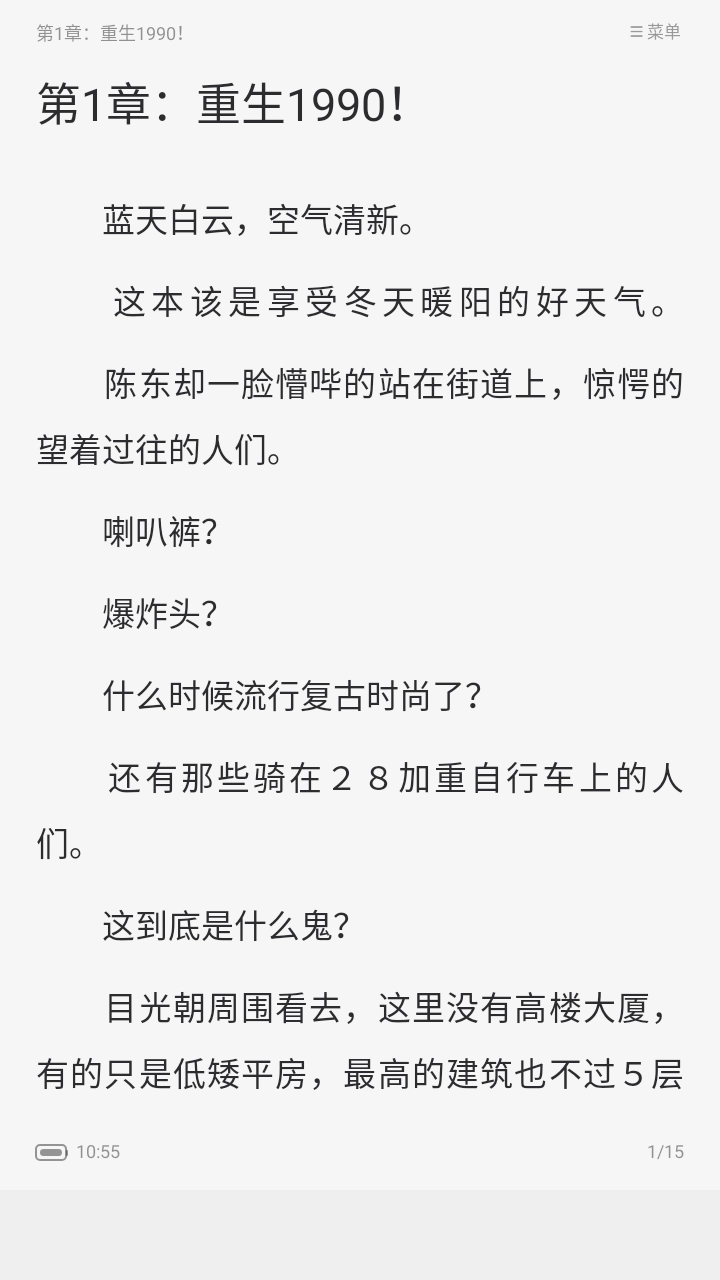The height and width of the screenshot is (1280, 720).
Task: Tap the page indicator 1/15
Action: pos(668,1152)
